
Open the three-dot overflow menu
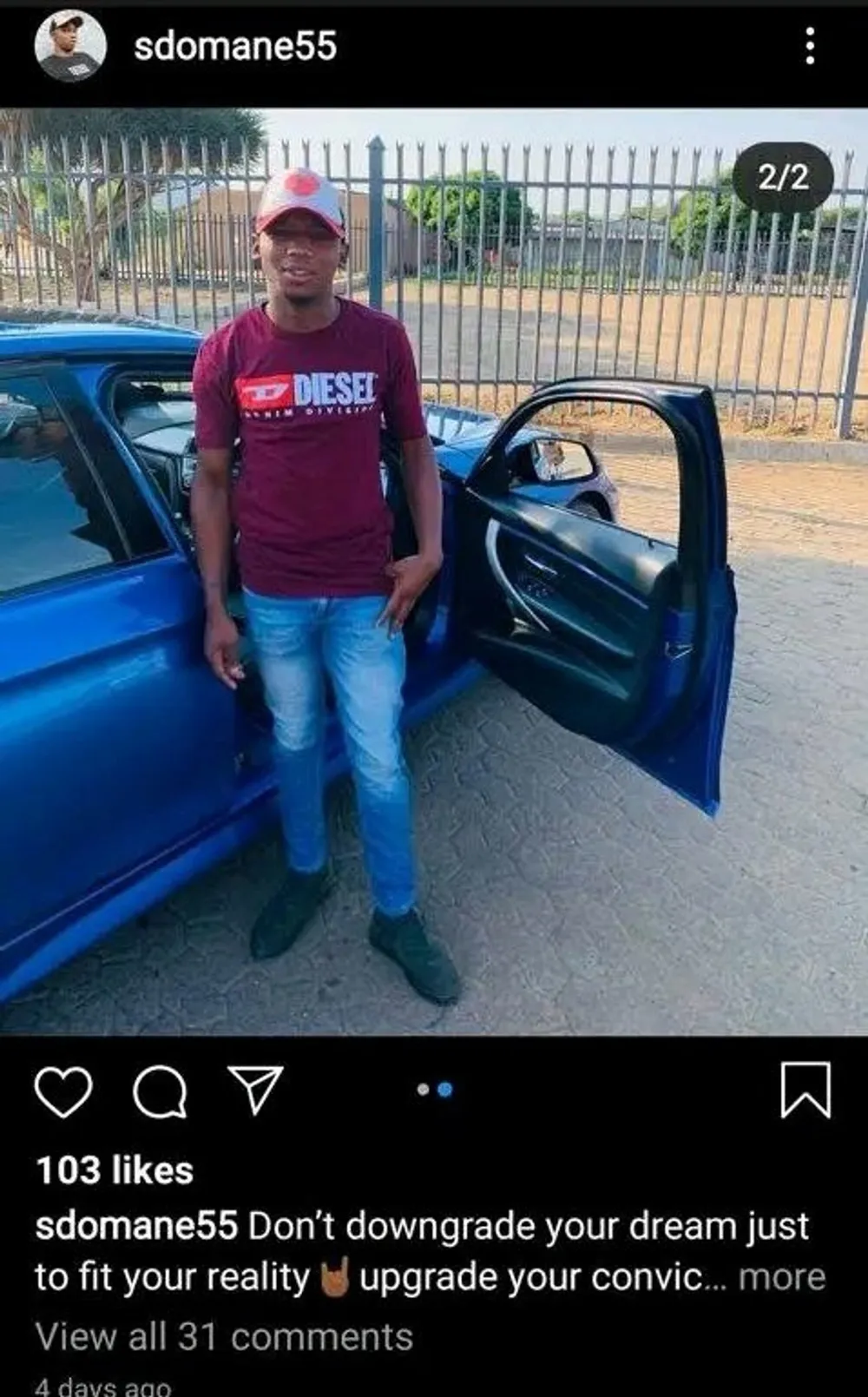tap(809, 46)
